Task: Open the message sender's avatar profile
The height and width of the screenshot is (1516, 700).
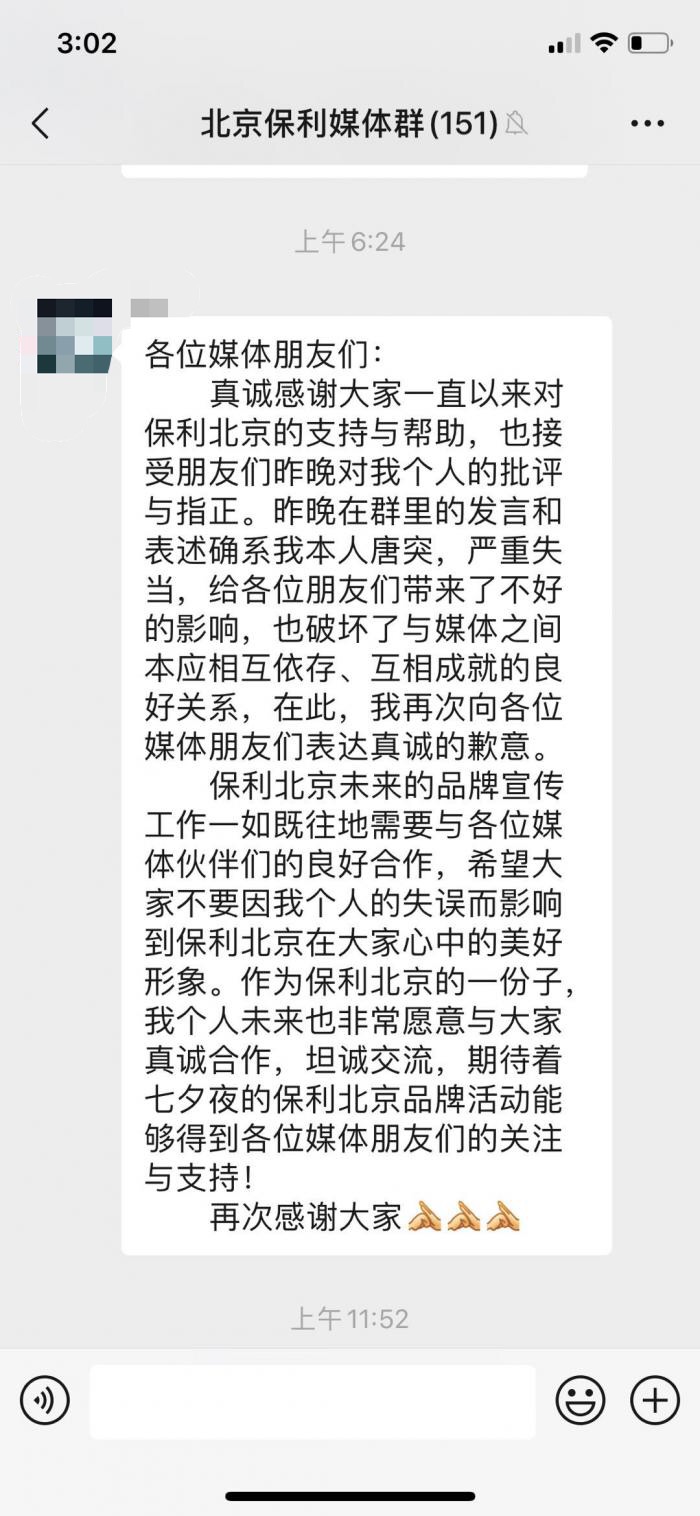Action: (x=75, y=335)
